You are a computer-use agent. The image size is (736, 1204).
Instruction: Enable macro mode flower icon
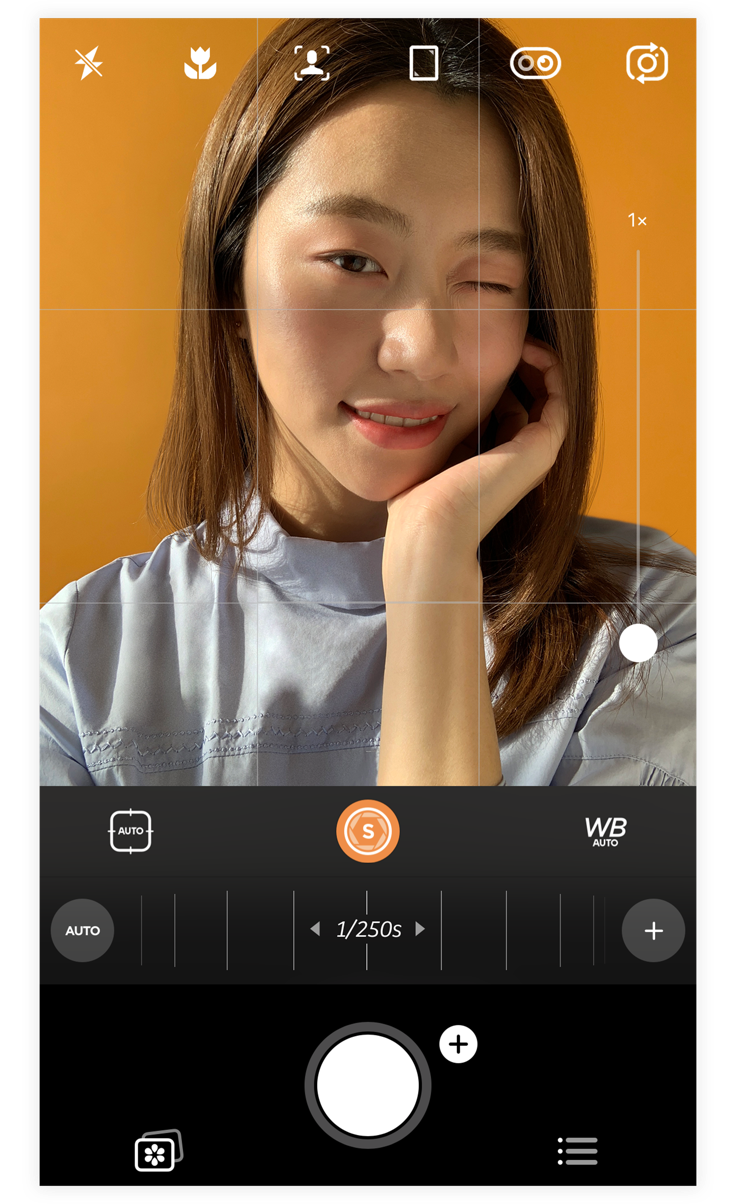[x=200, y=64]
